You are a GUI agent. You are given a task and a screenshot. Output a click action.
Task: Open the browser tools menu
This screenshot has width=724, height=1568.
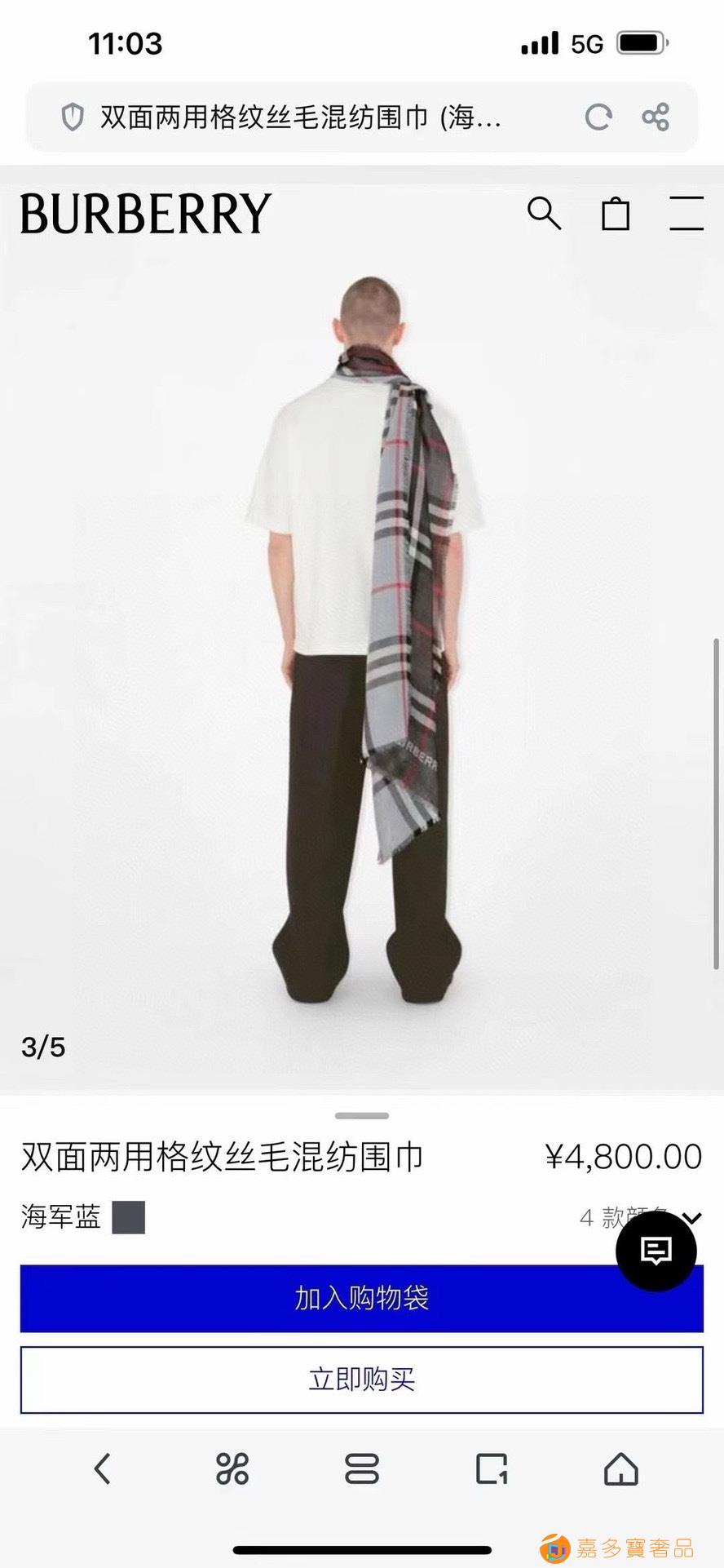click(232, 1469)
